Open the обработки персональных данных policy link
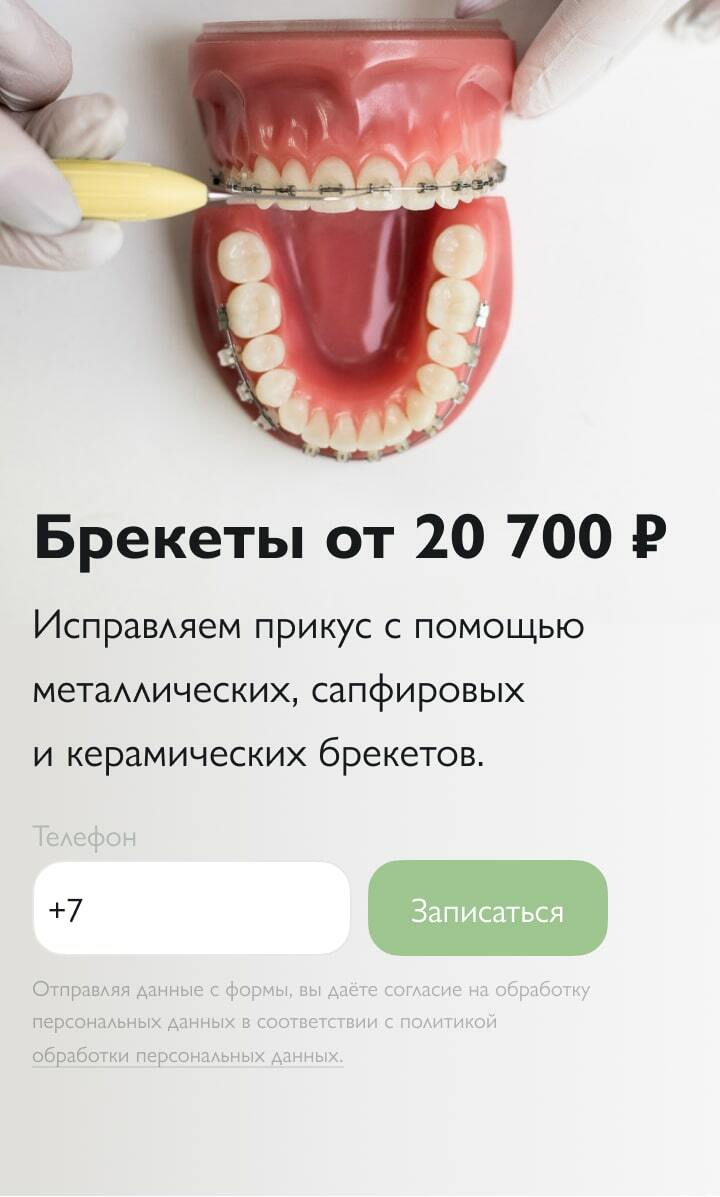The width and height of the screenshot is (720, 1197). coord(188,1057)
